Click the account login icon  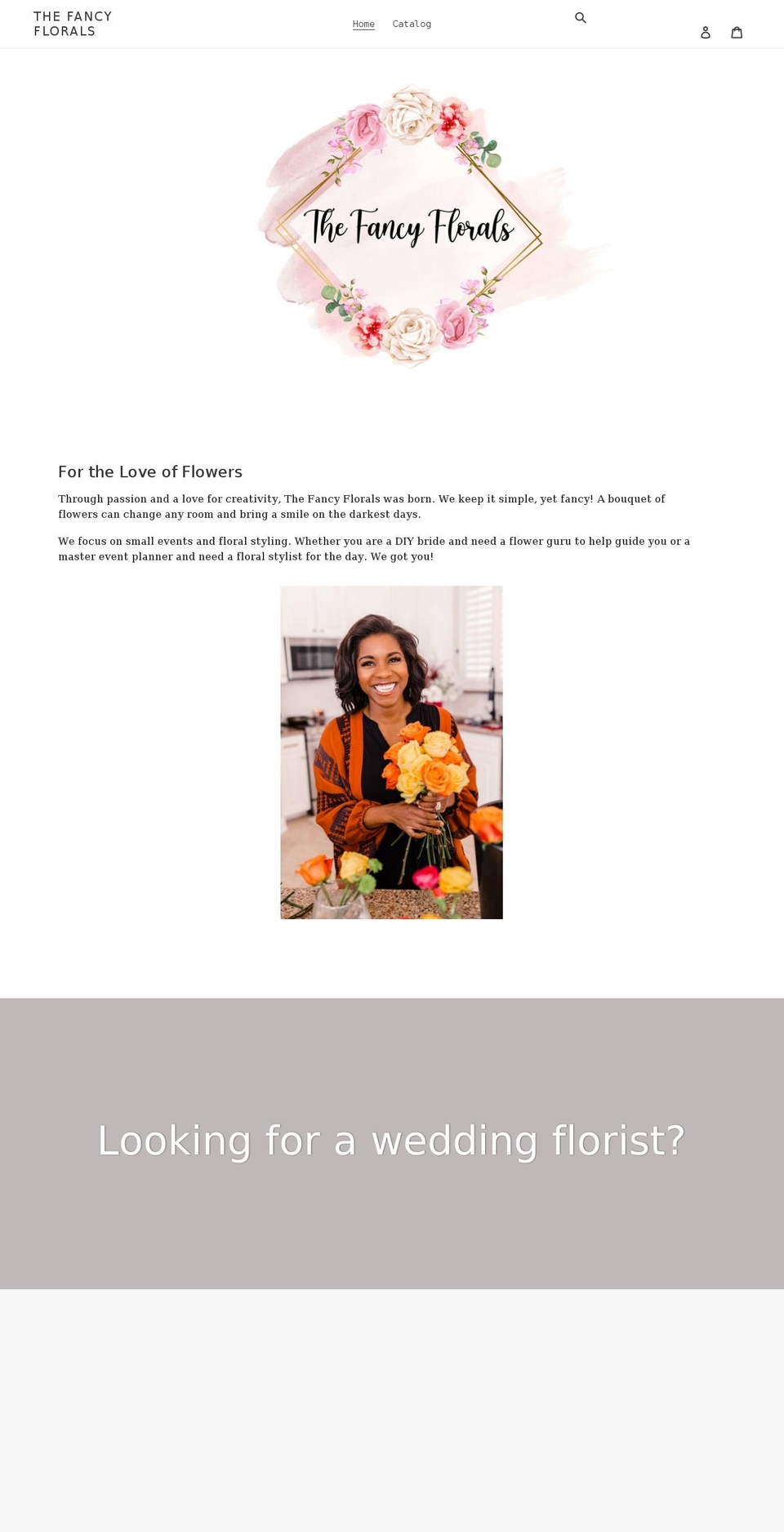705,32
